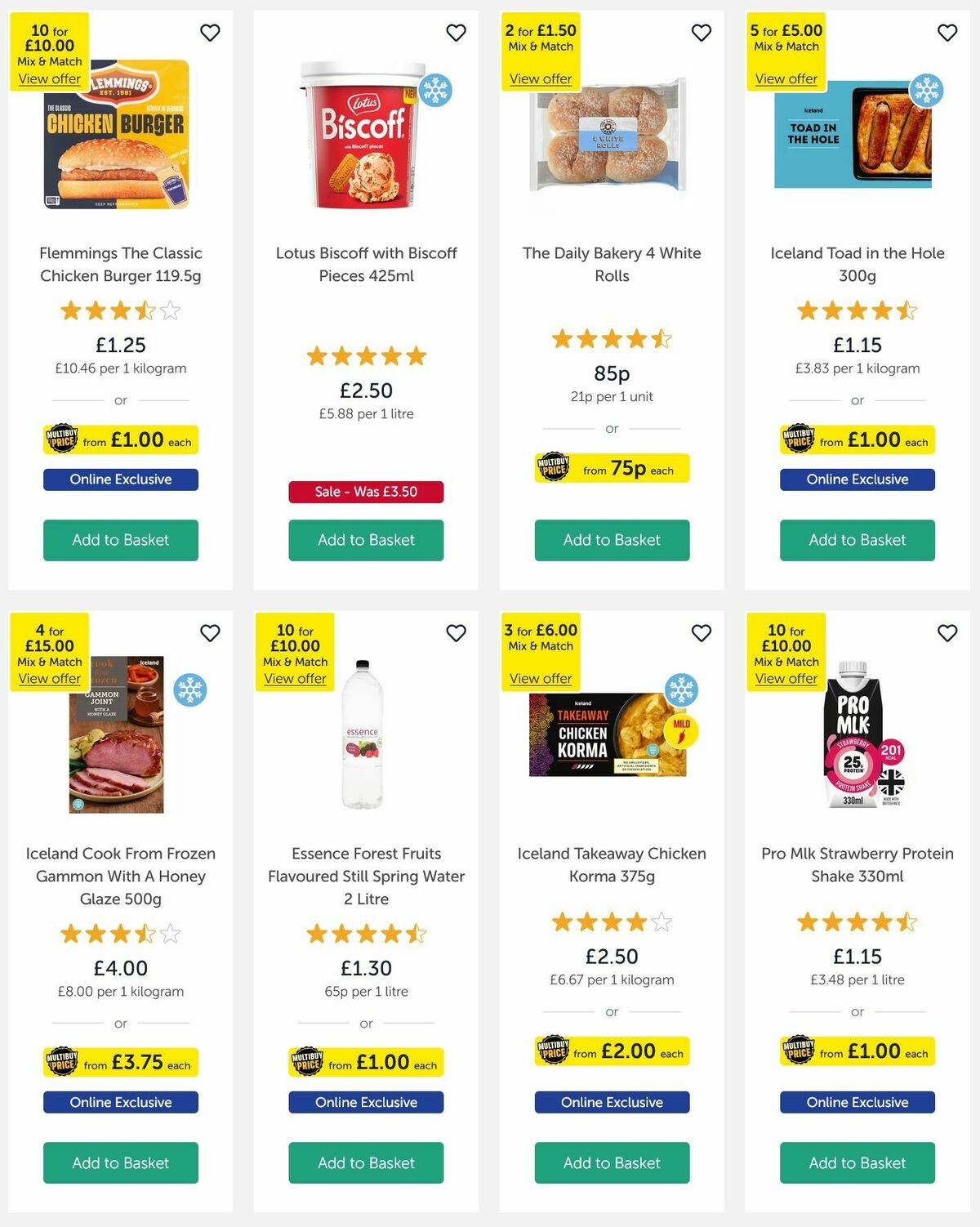Click the Sale - Was £3.50 tag
Screen dimensions: 980x1227
click(365, 492)
